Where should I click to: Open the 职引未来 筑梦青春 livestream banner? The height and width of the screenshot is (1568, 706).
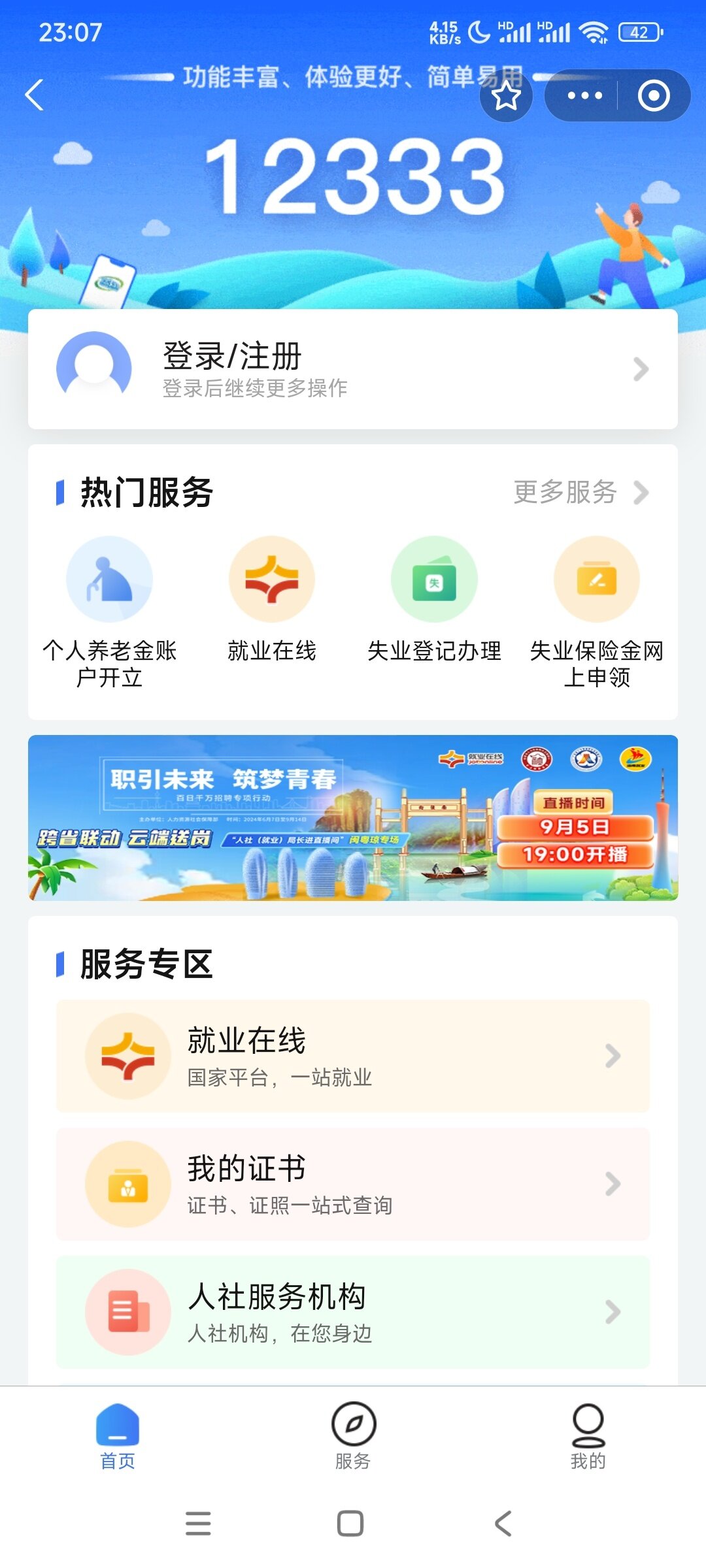pyautogui.click(x=353, y=817)
